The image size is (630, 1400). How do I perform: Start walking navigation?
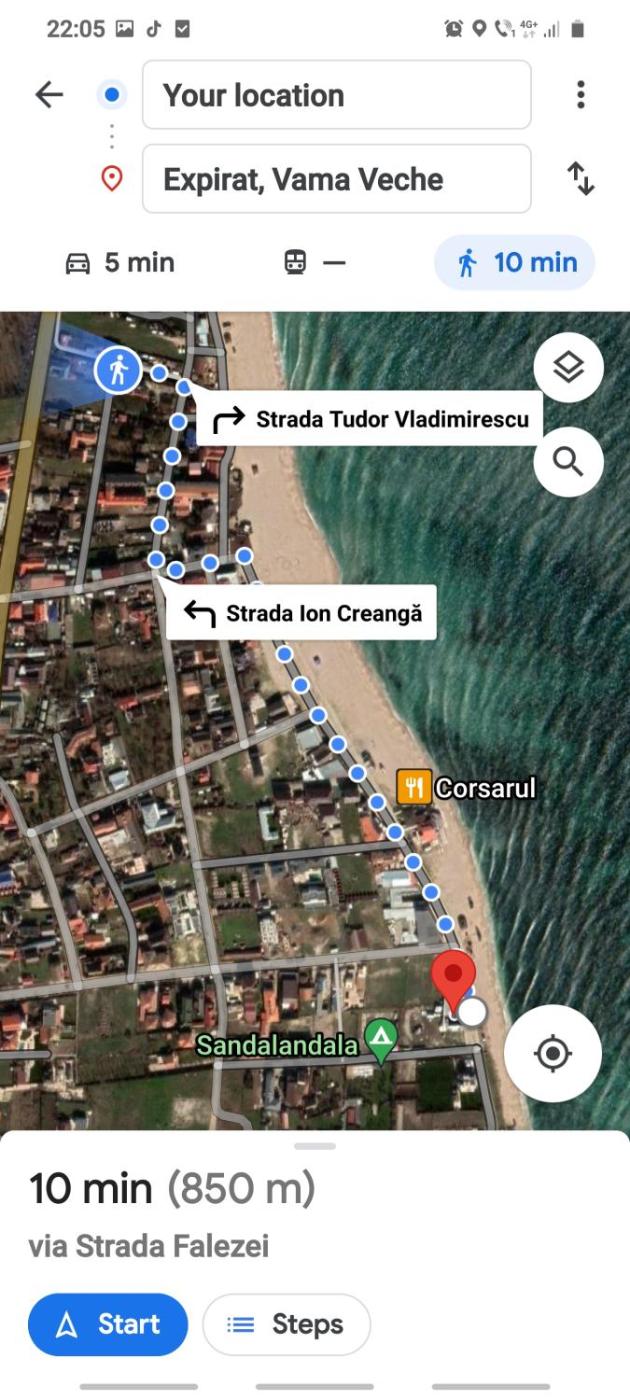pyautogui.click(x=108, y=1325)
